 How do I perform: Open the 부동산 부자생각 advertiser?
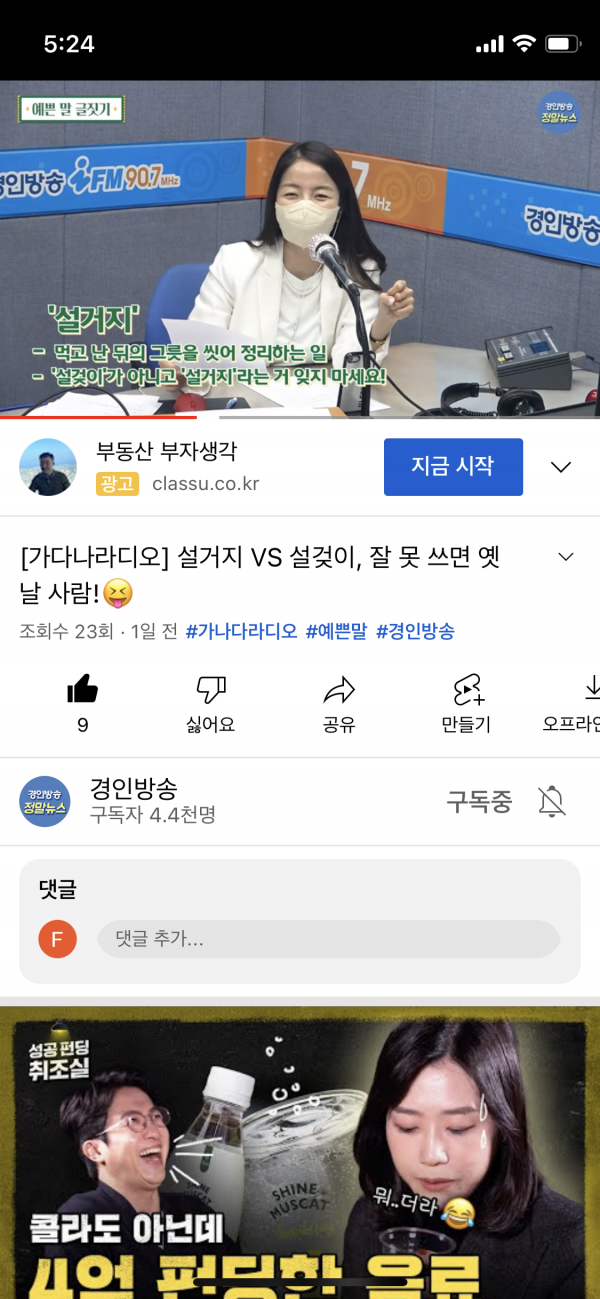(x=165, y=451)
